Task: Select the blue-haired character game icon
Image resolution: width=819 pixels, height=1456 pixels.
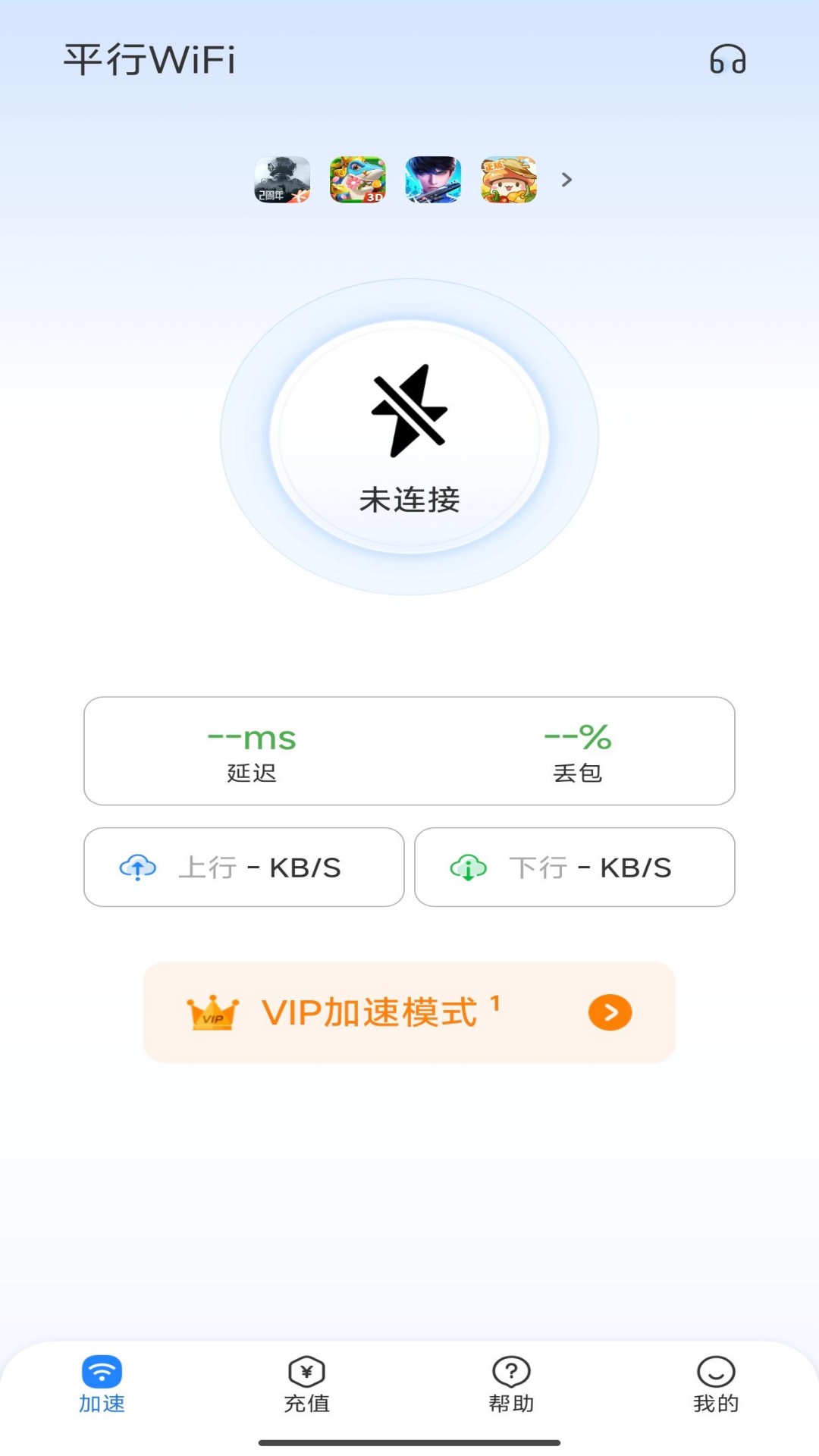Action: click(433, 180)
